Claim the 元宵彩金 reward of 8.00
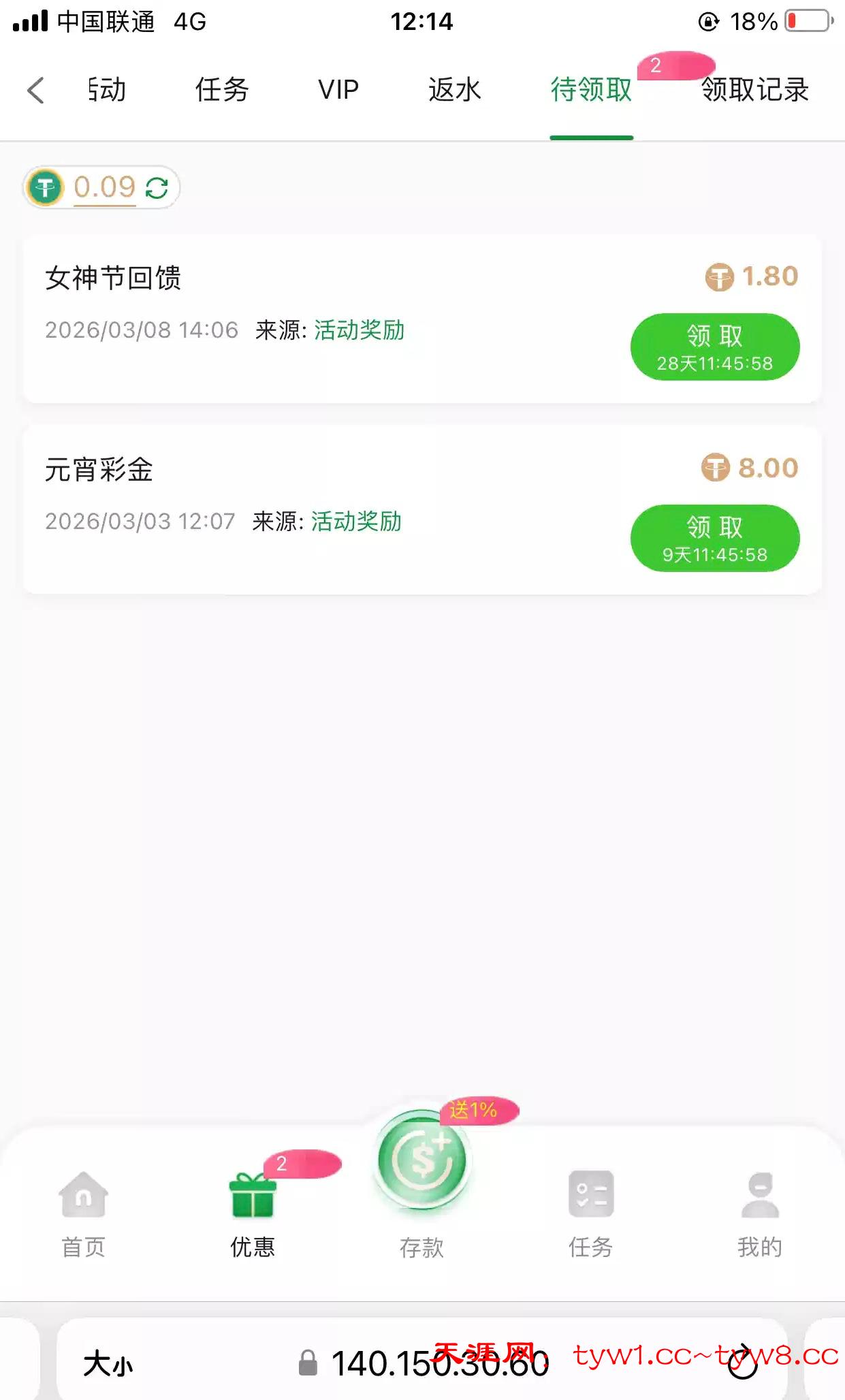845x1400 pixels. [x=714, y=538]
